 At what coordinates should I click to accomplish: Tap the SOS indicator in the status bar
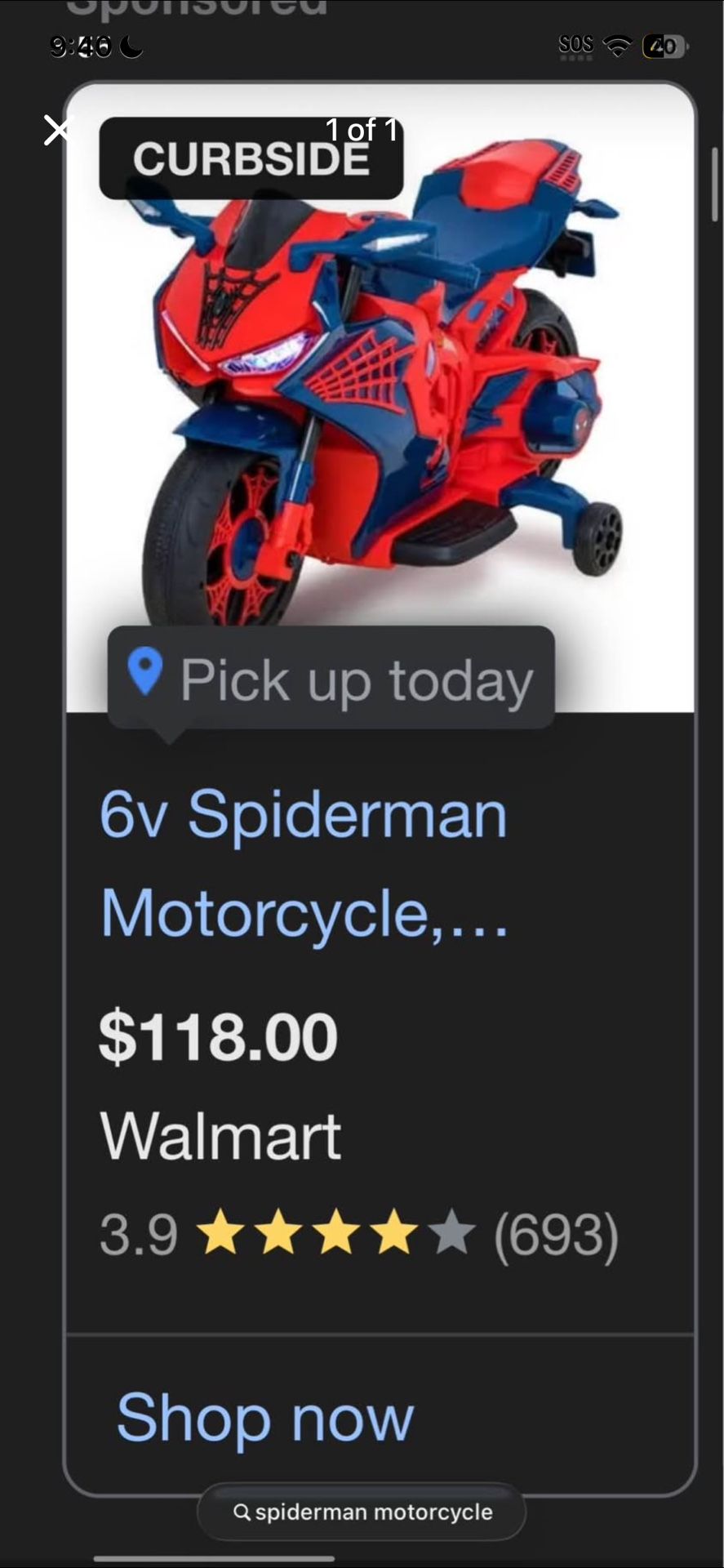tap(576, 45)
